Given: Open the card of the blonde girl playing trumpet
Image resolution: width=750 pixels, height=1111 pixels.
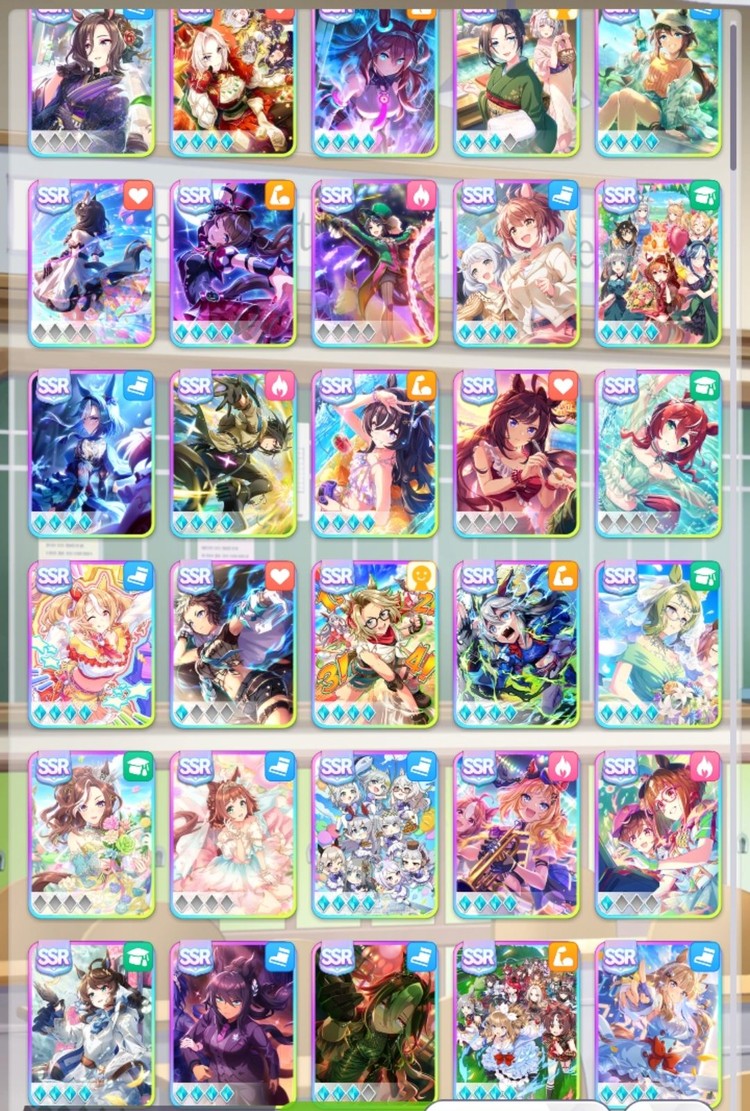Looking at the screenshot, I should pyautogui.click(x=516, y=834).
